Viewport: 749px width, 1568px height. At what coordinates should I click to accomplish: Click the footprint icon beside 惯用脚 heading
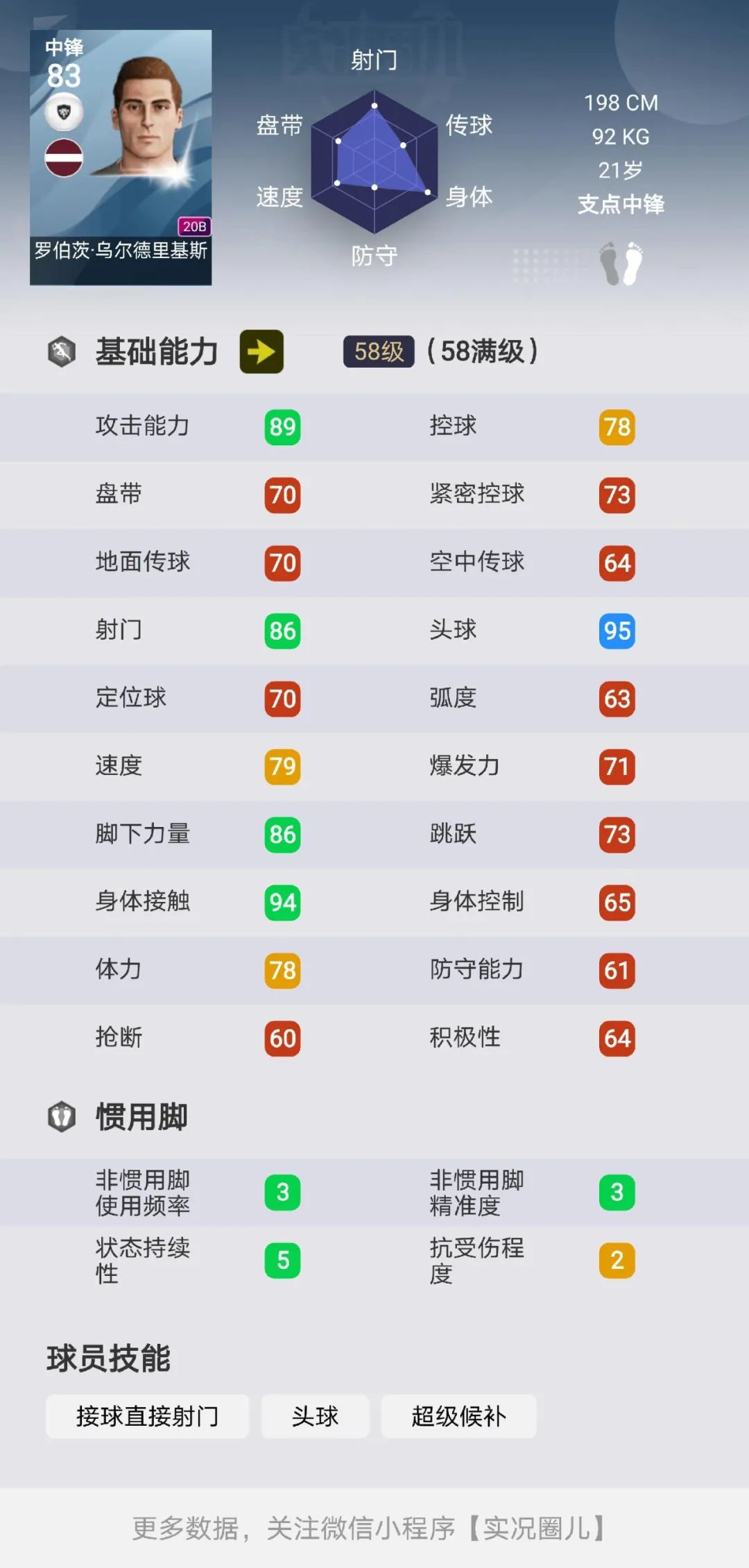tap(62, 1117)
